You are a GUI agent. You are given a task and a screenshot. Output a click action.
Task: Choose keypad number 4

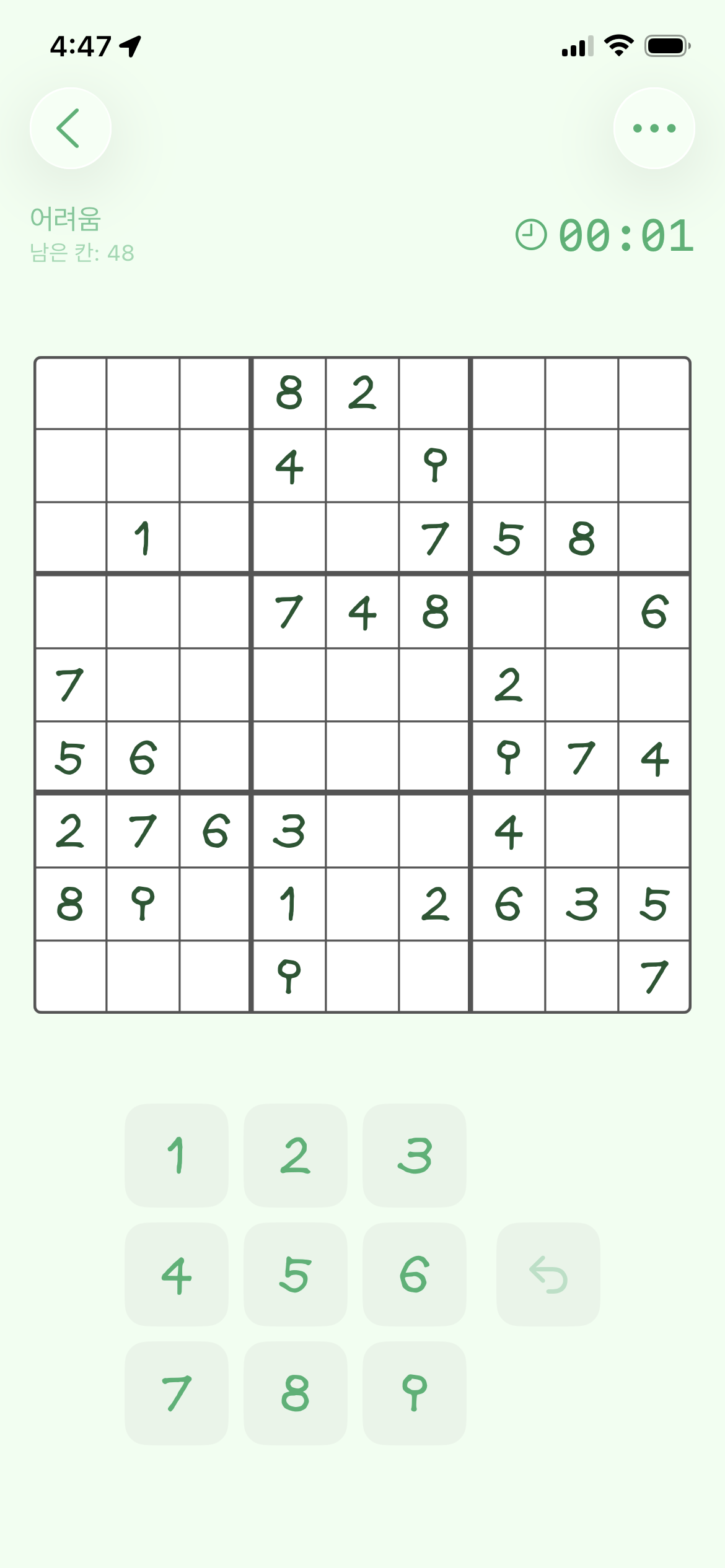pos(177,1274)
